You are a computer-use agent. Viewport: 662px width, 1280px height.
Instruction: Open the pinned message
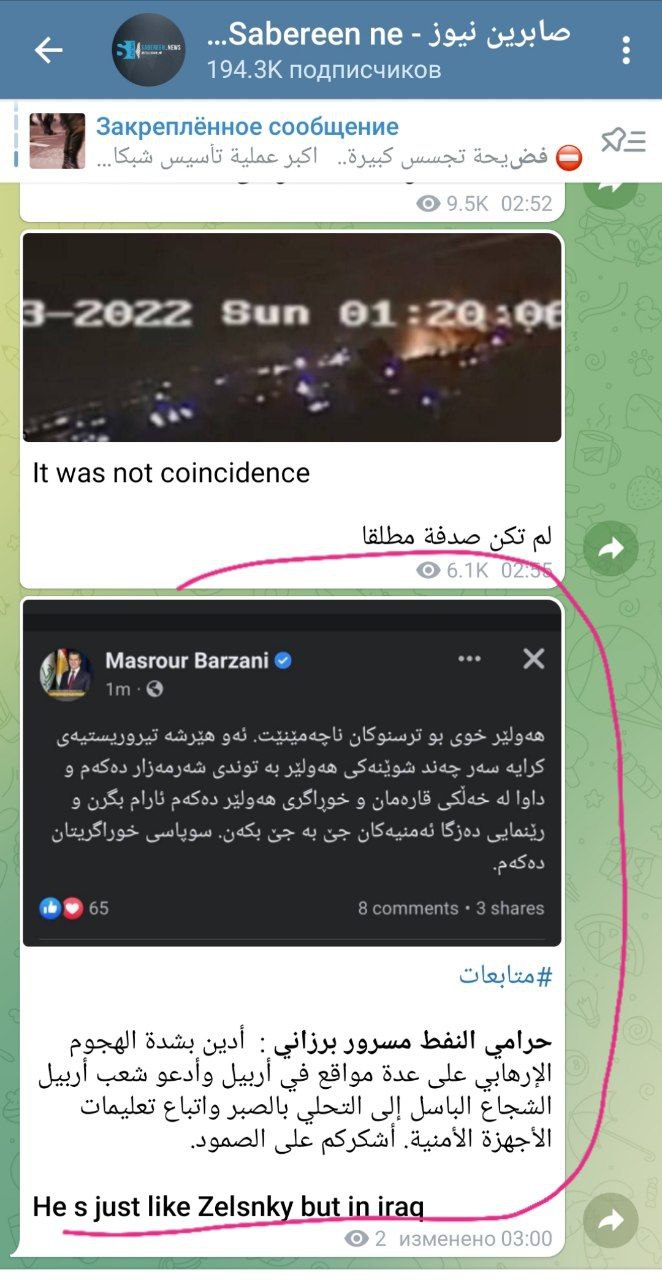coord(300,141)
